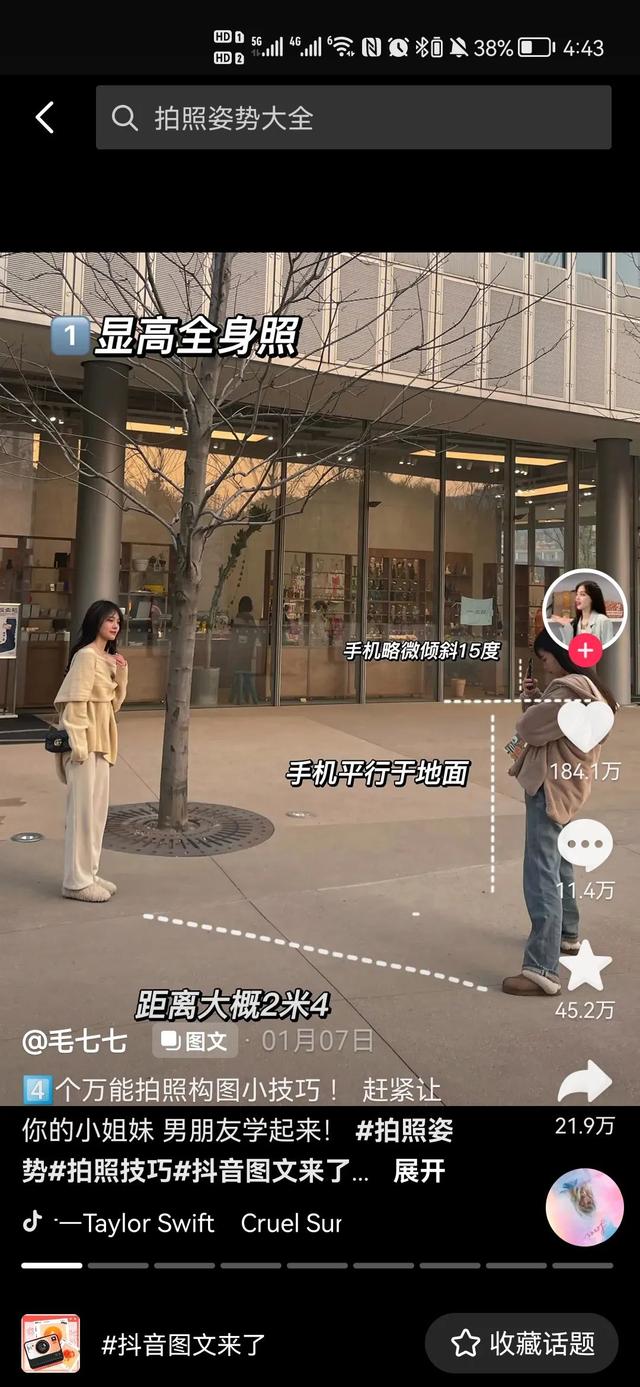Open the spinning music disc

click(x=585, y=1207)
